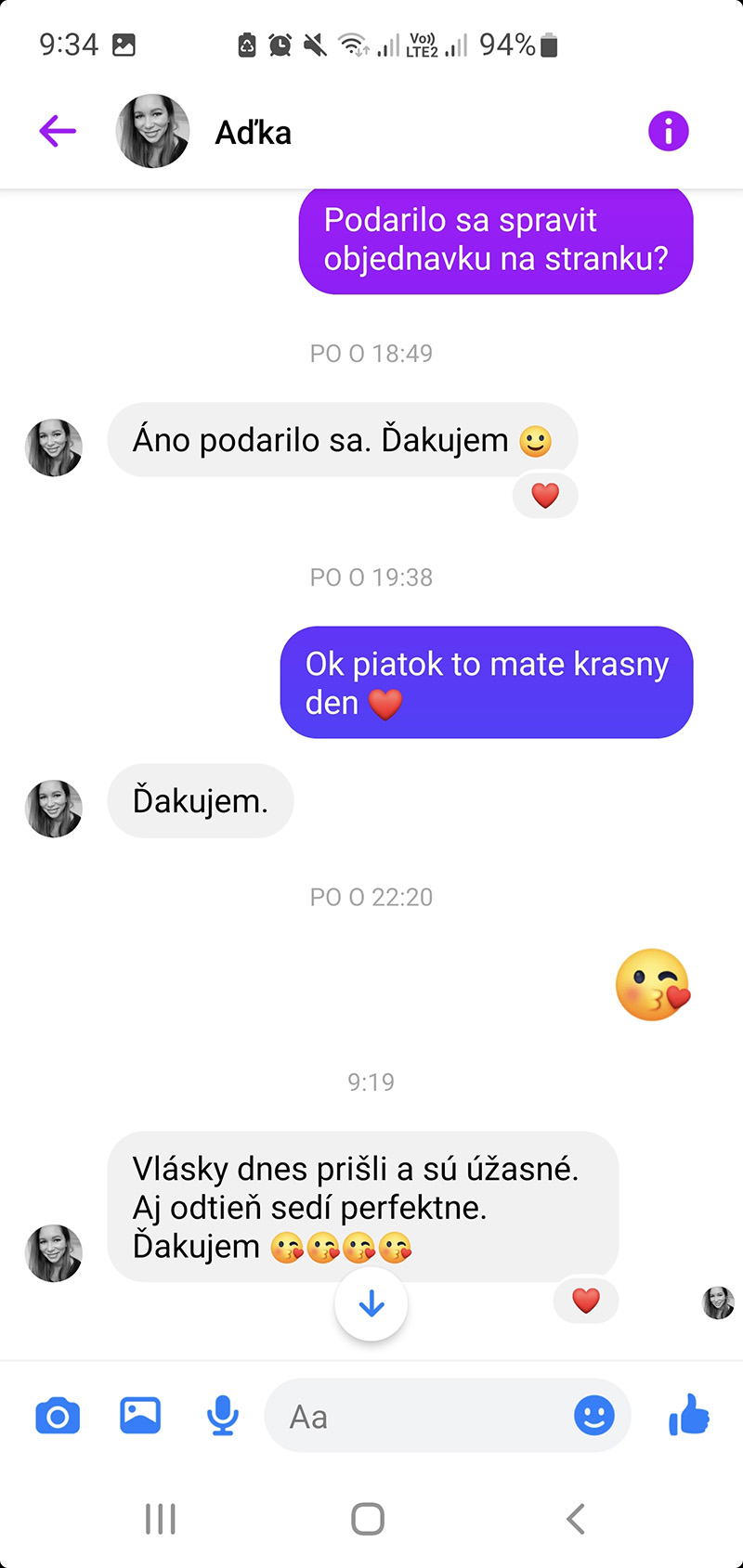The height and width of the screenshot is (1568, 743).
Task: Go back from Aďka's conversation
Action: point(58,131)
